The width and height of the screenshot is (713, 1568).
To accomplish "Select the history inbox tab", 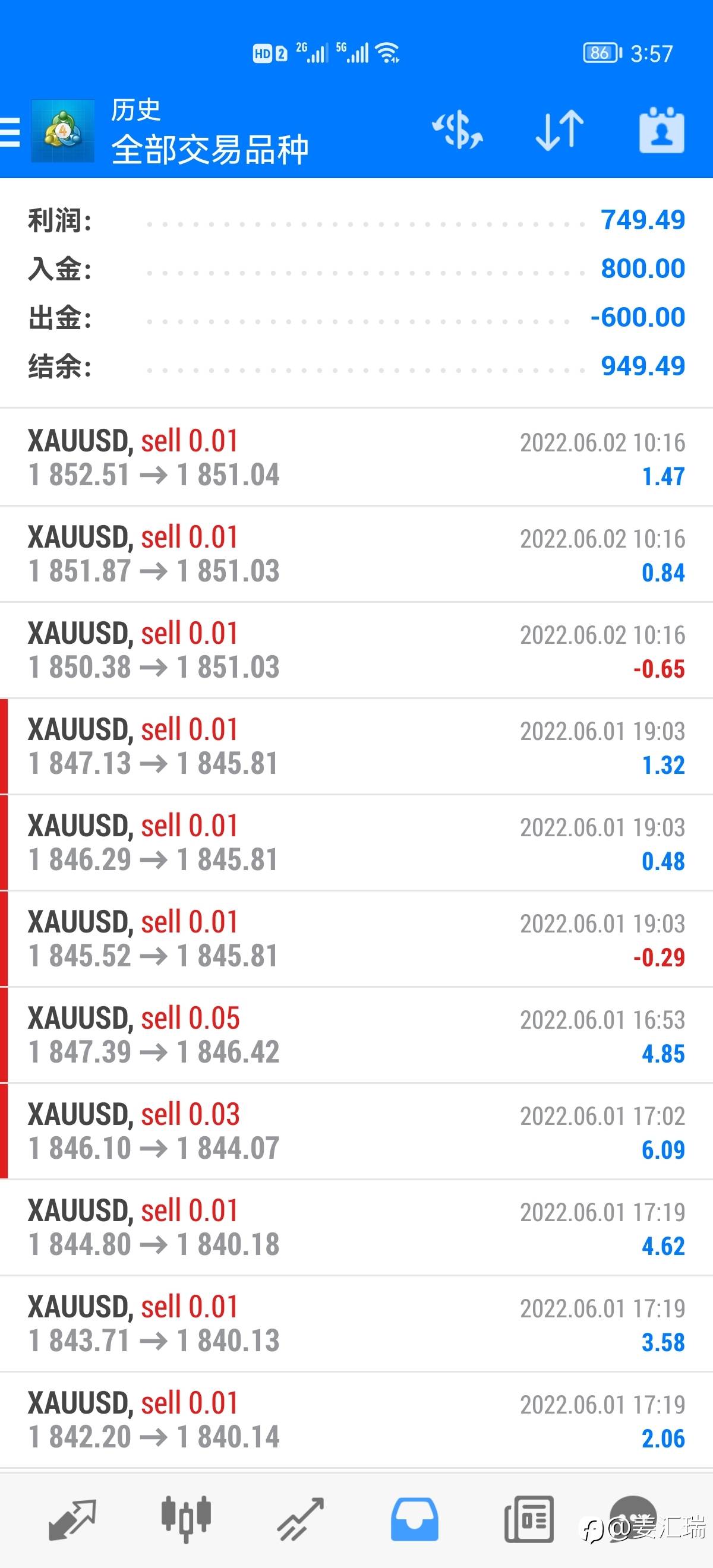I will 414,1519.
